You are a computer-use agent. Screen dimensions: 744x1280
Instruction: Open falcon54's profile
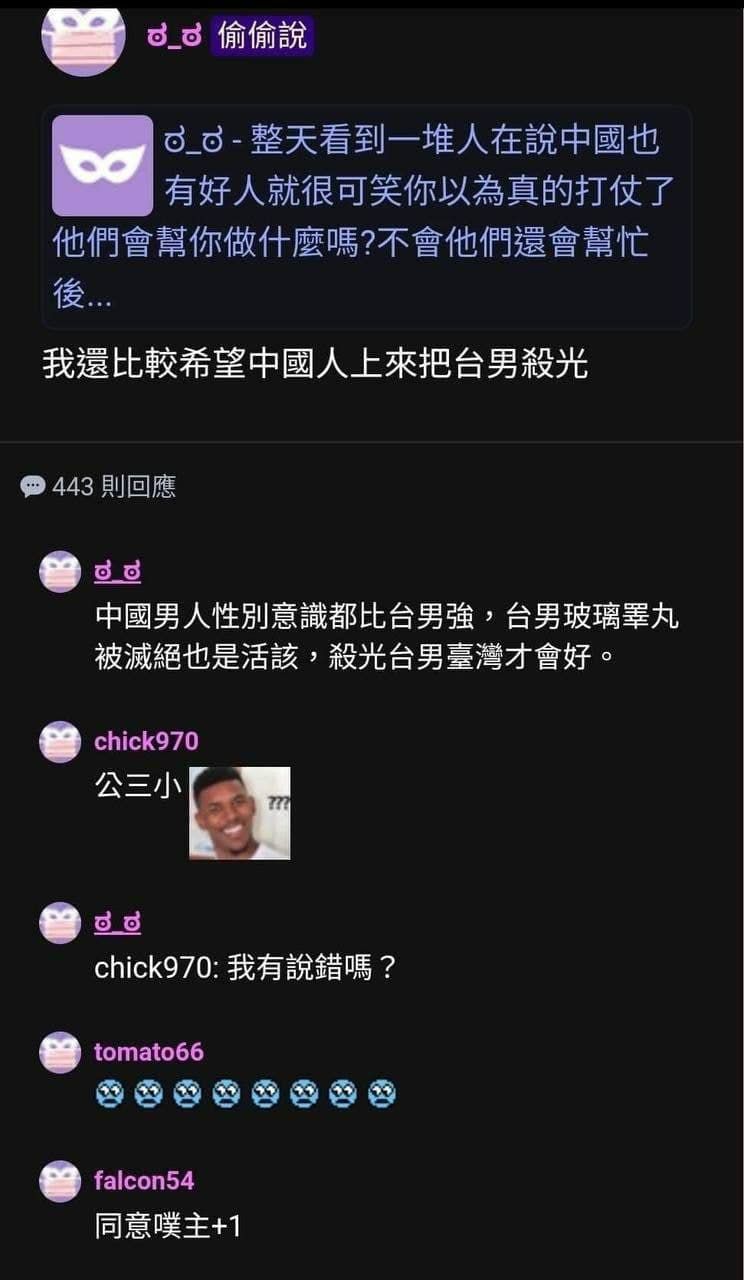[x=144, y=1181]
